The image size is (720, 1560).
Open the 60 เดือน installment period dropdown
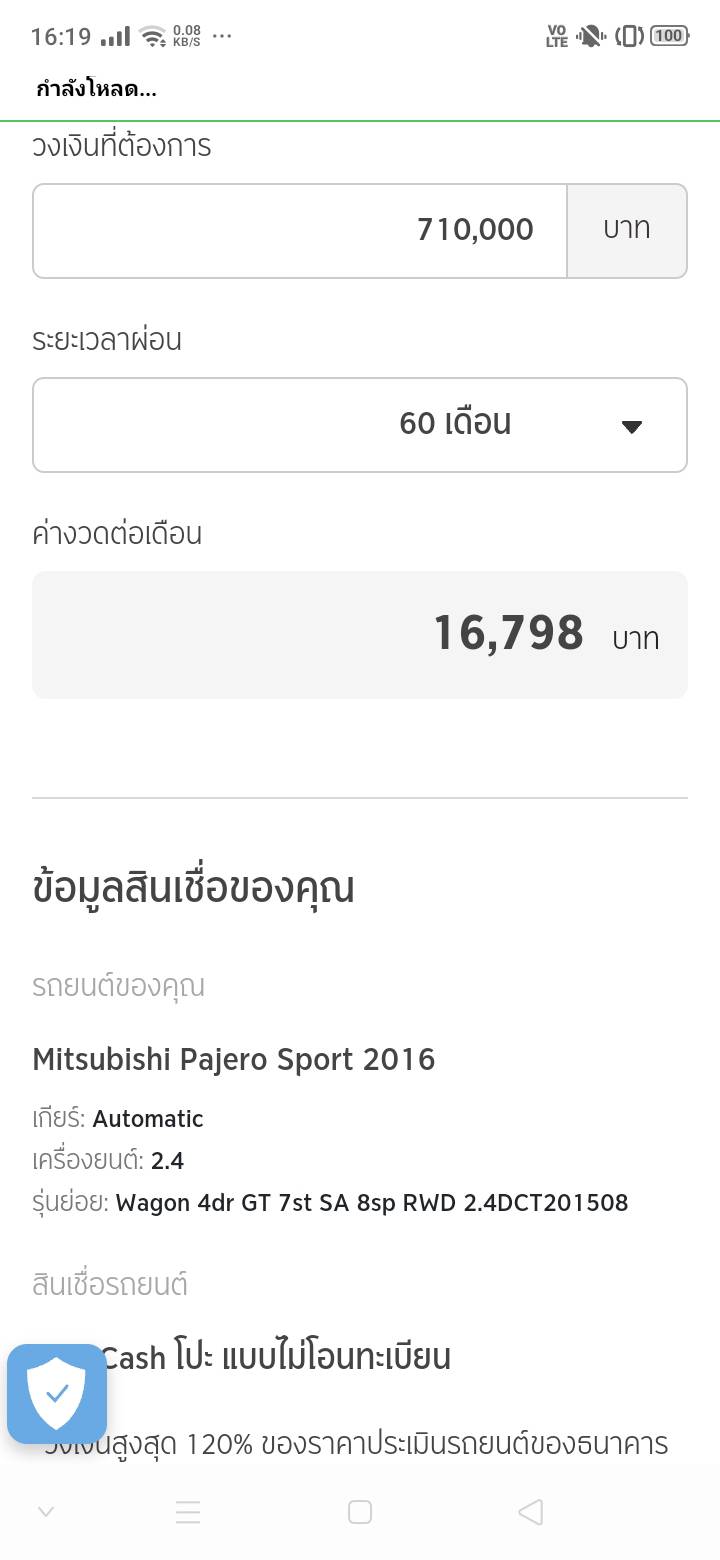click(360, 425)
